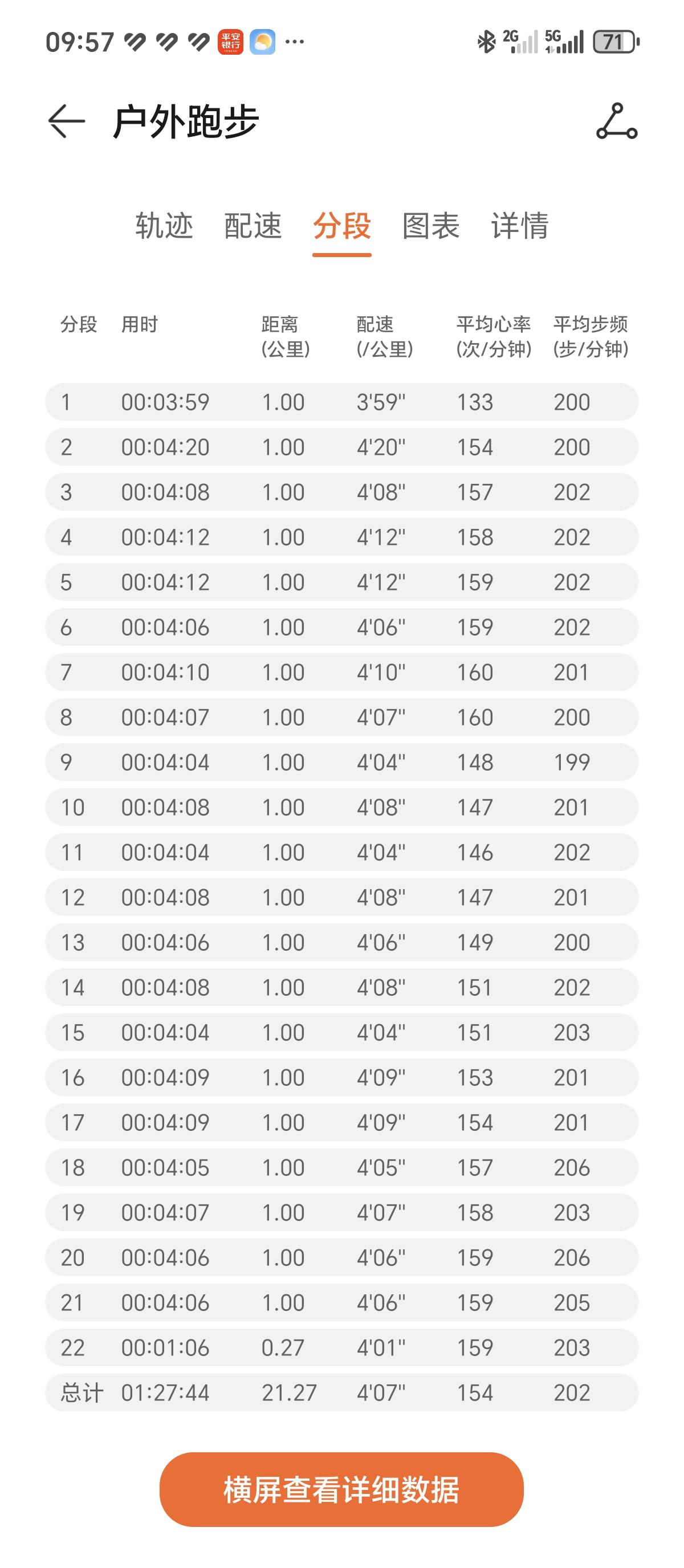The height and width of the screenshot is (1568, 684).
Task: Open the 图表 tab
Action: coord(431,226)
